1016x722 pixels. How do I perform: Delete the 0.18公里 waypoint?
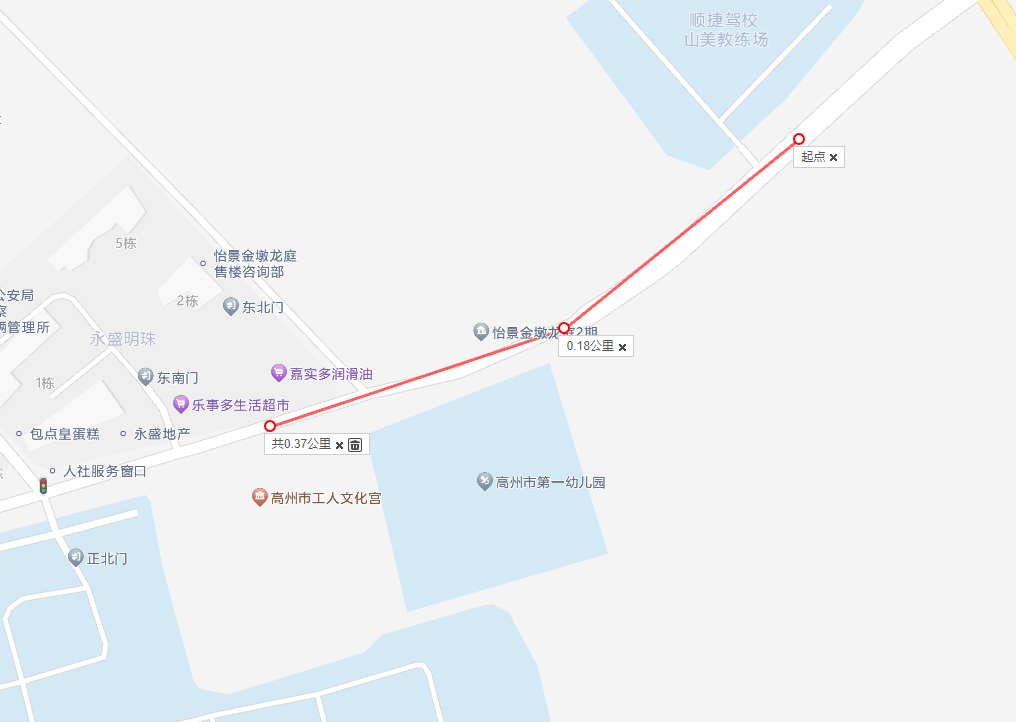pyautogui.click(x=622, y=347)
